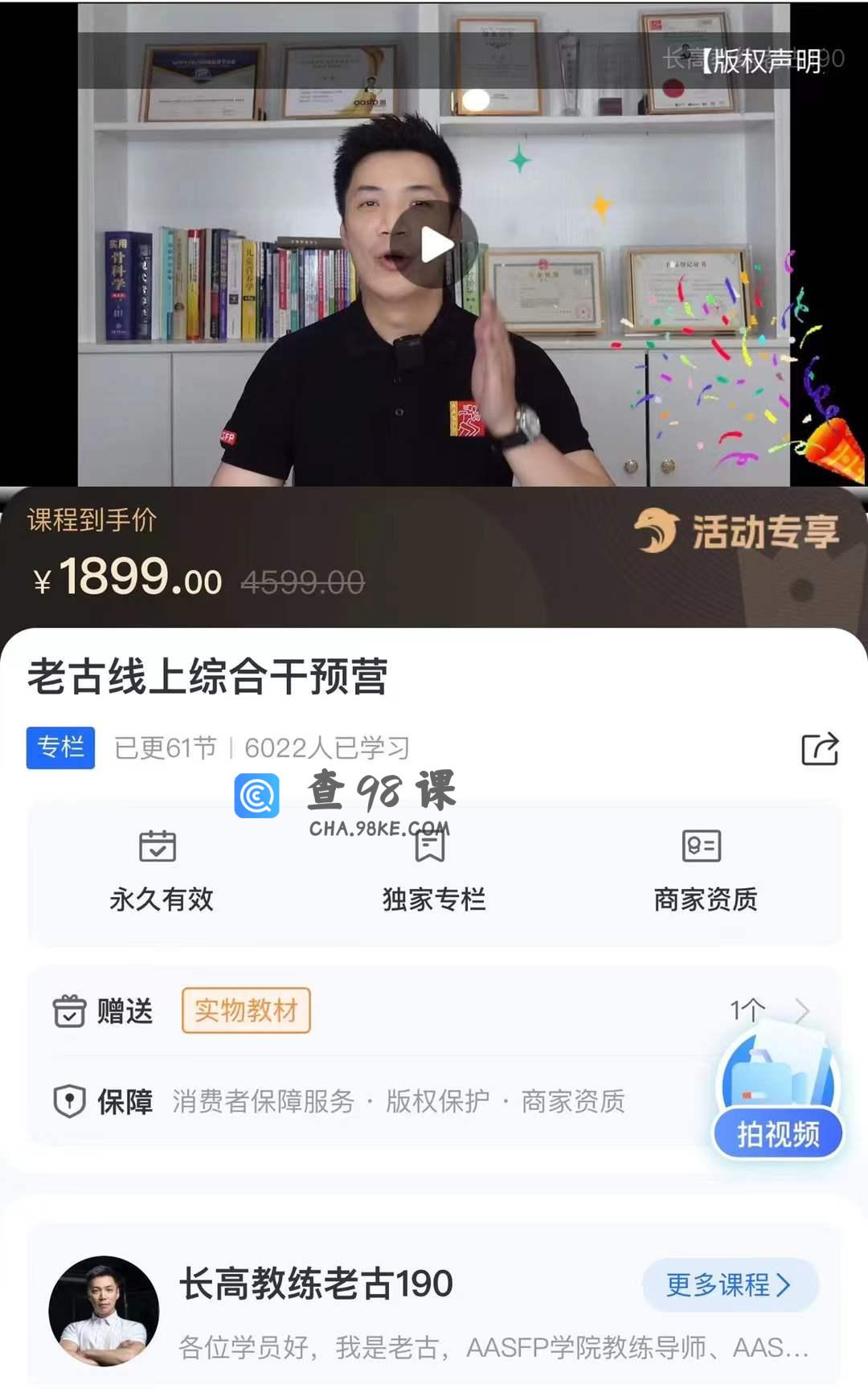Share this course

point(819,748)
